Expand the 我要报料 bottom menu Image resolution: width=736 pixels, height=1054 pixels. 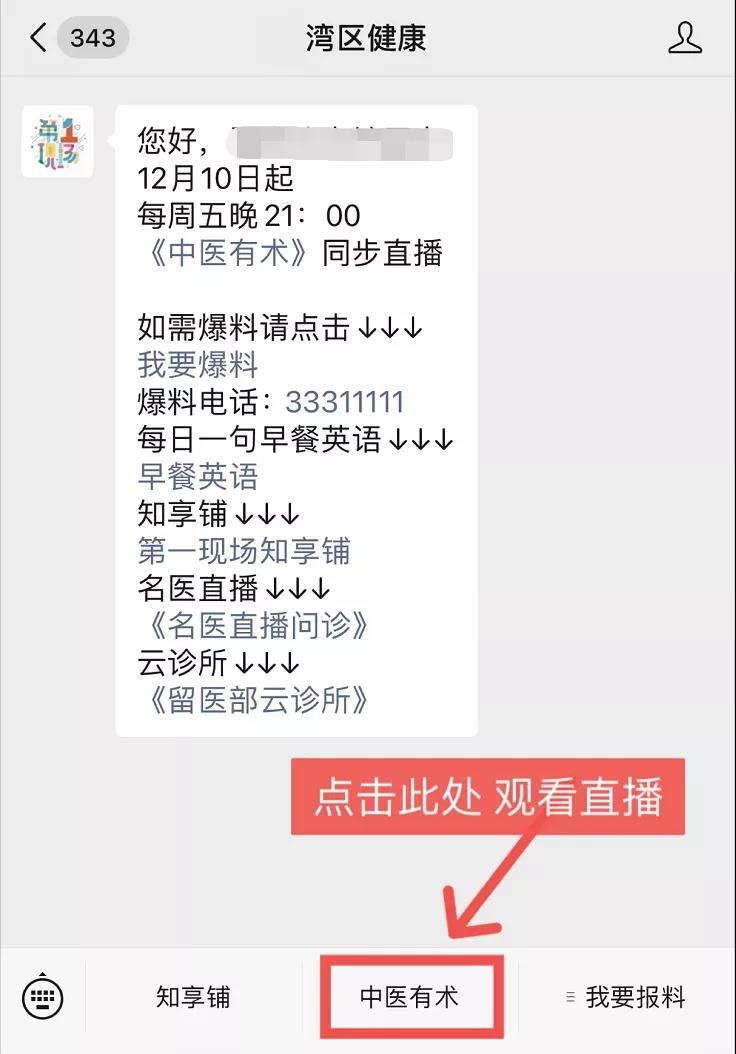click(x=626, y=997)
